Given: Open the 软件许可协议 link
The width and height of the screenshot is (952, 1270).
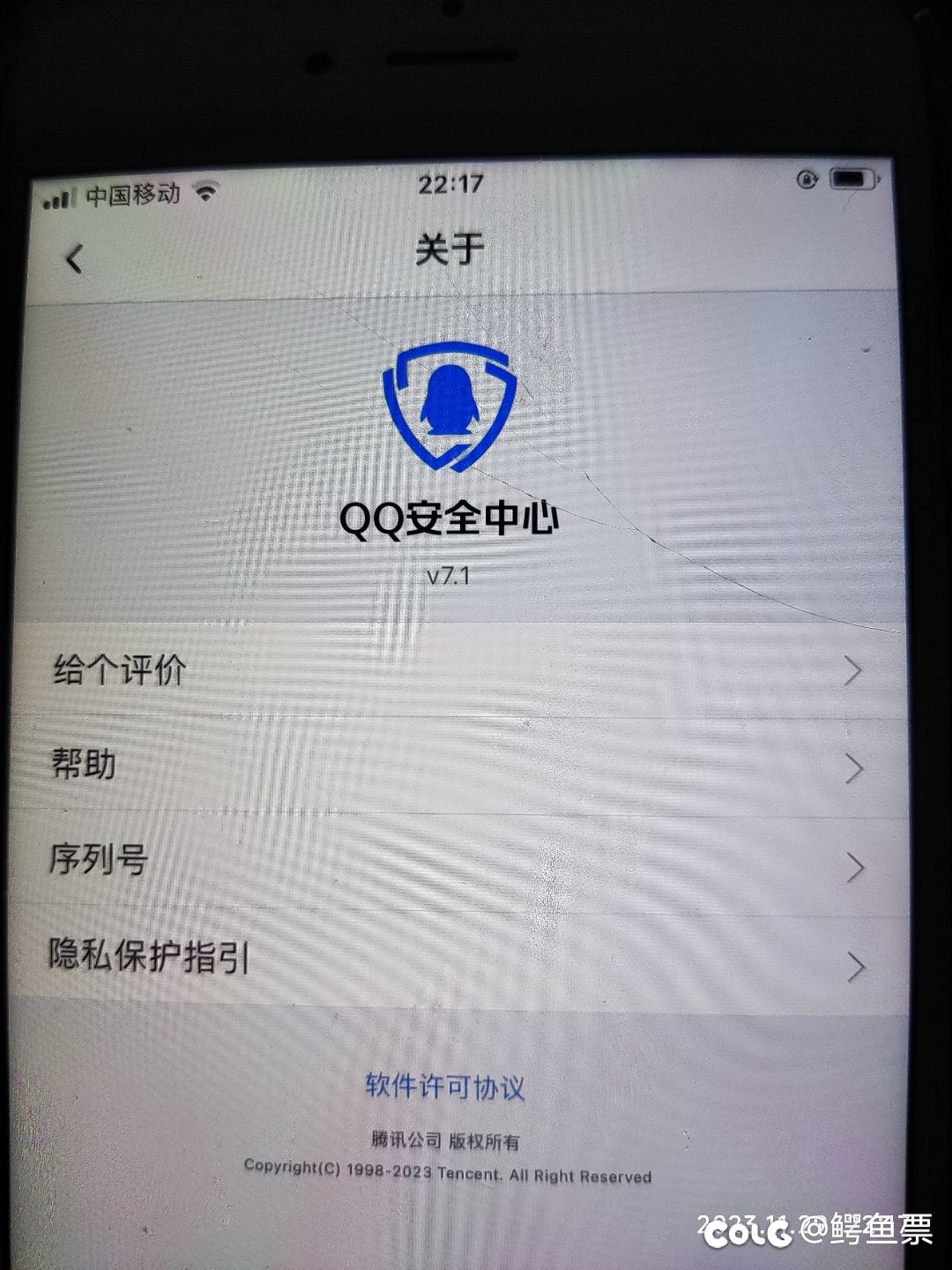Looking at the screenshot, I should pyautogui.click(x=445, y=1087).
